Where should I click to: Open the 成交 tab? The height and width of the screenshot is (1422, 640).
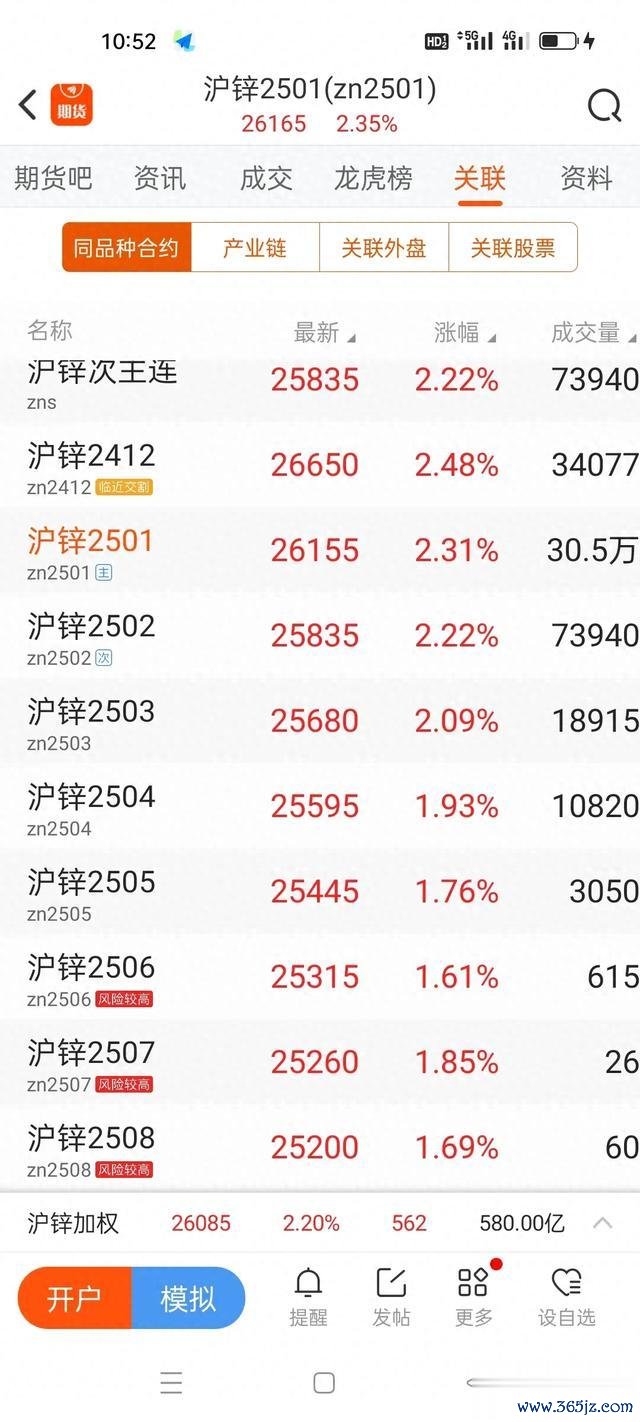point(266,178)
